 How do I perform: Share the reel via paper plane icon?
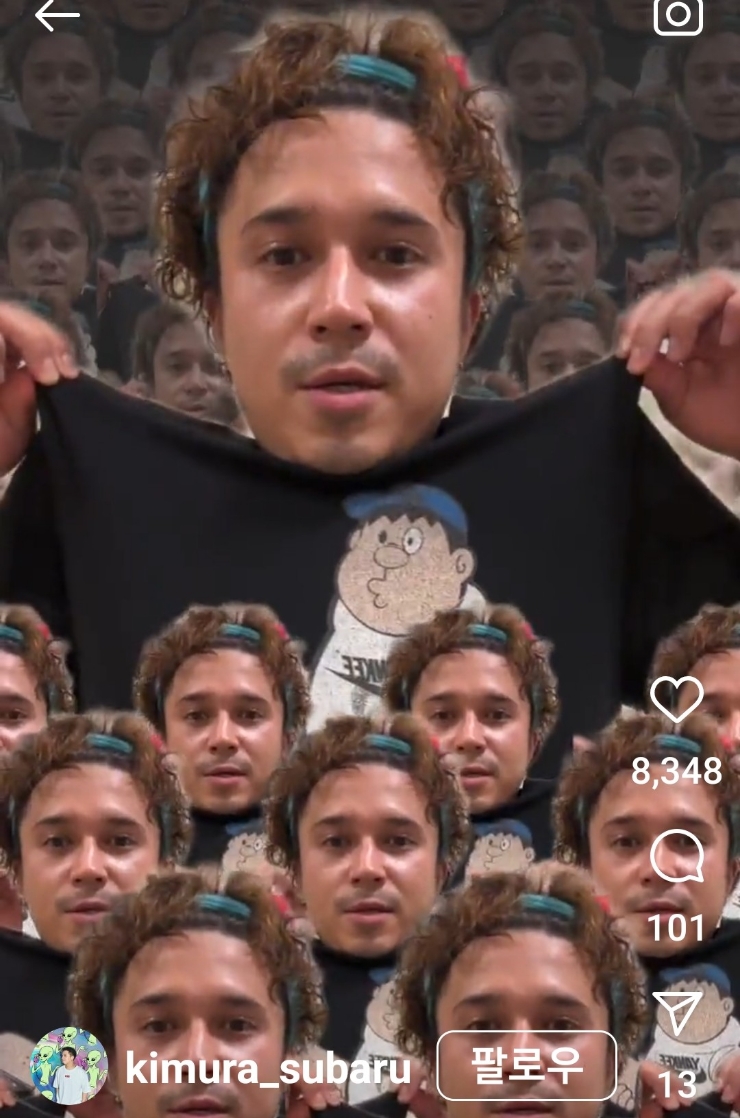click(x=677, y=1014)
